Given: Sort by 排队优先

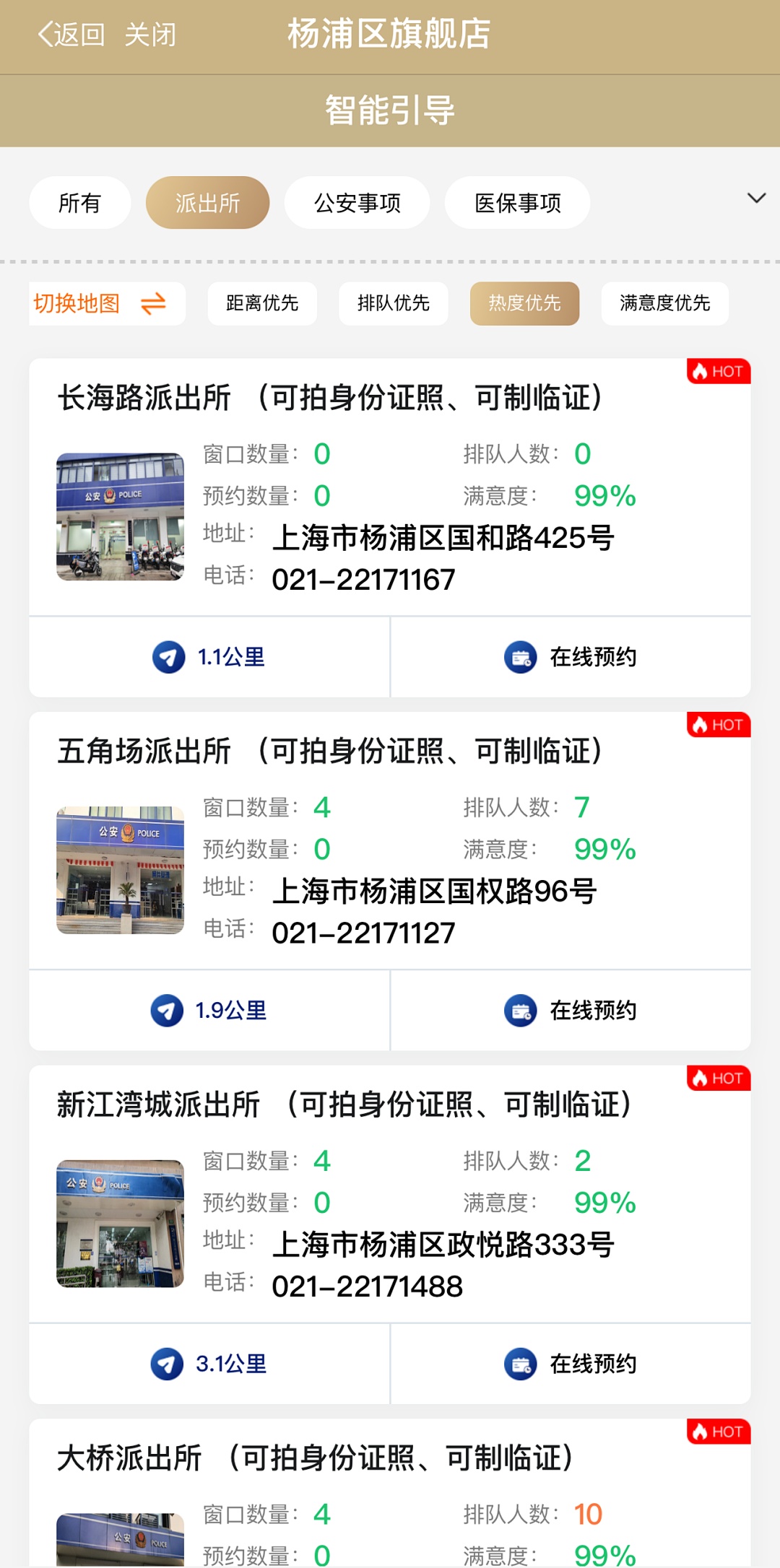Looking at the screenshot, I should tap(394, 303).
